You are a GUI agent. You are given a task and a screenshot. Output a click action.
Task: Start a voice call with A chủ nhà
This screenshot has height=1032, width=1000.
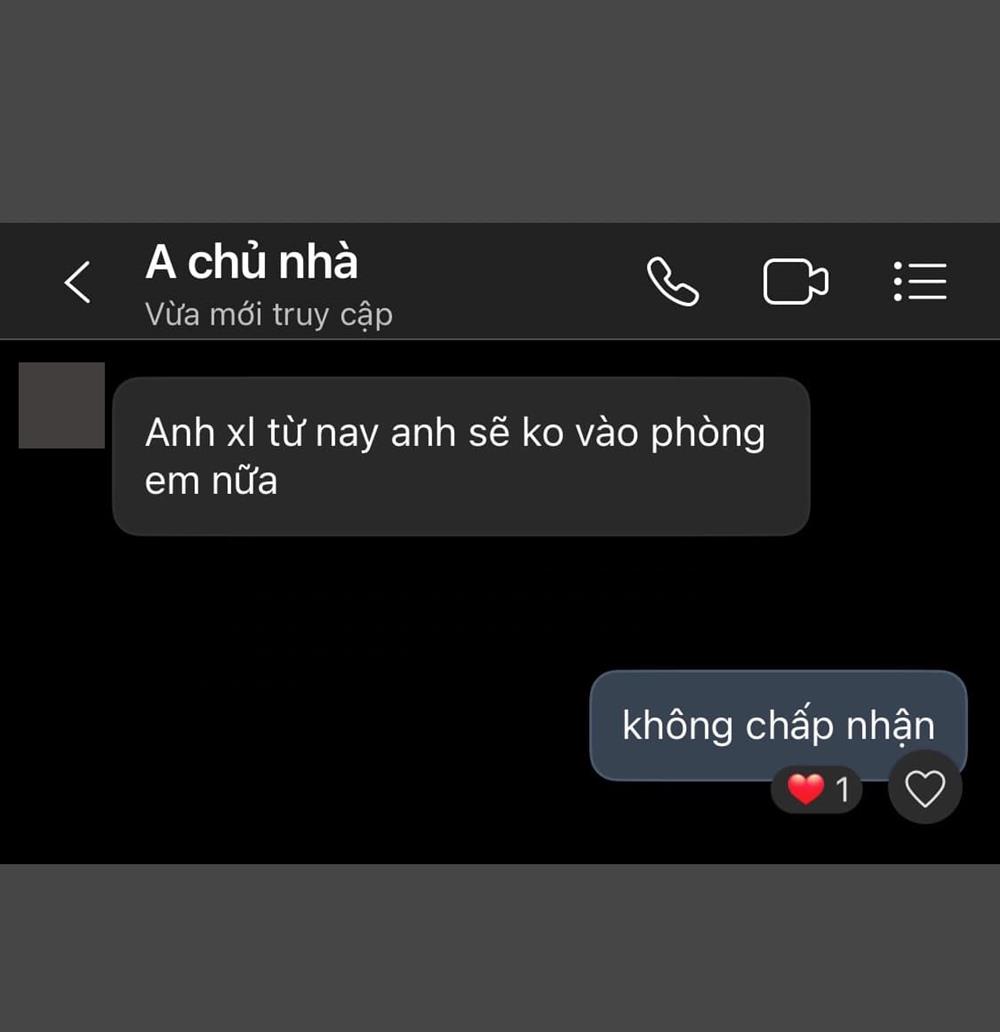(x=672, y=282)
